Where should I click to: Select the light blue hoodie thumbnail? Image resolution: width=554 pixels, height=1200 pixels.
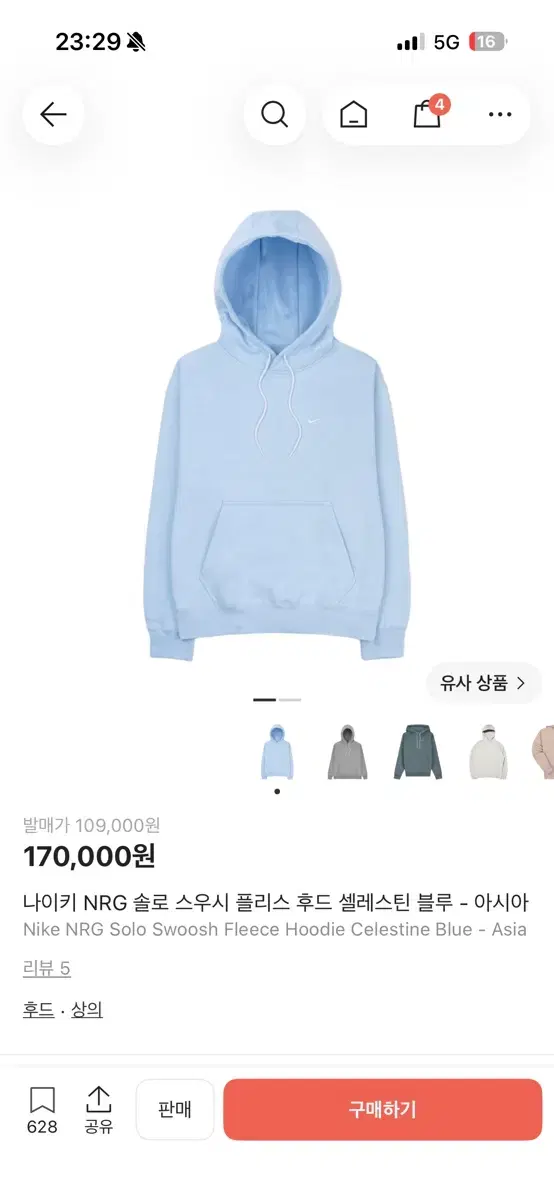[x=277, y=753]
